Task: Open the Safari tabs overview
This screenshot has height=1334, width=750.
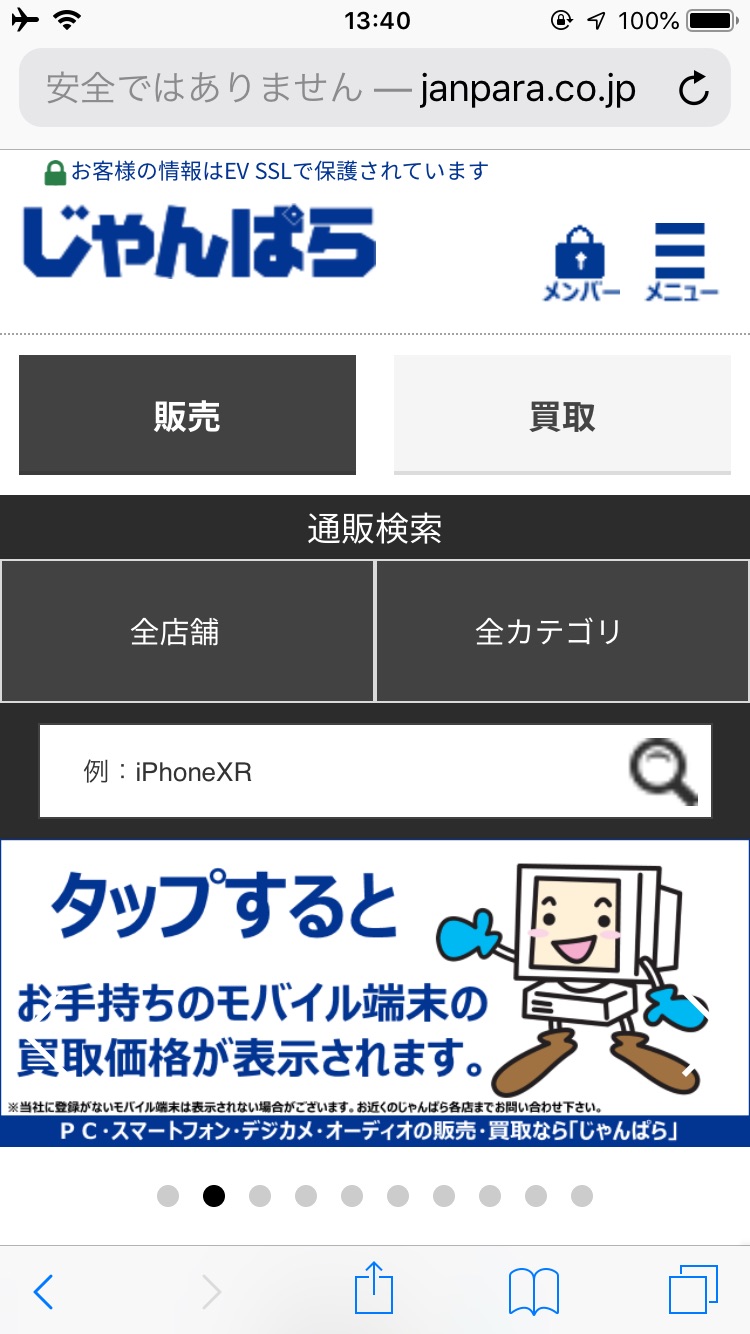Action: coord(693,1290)
